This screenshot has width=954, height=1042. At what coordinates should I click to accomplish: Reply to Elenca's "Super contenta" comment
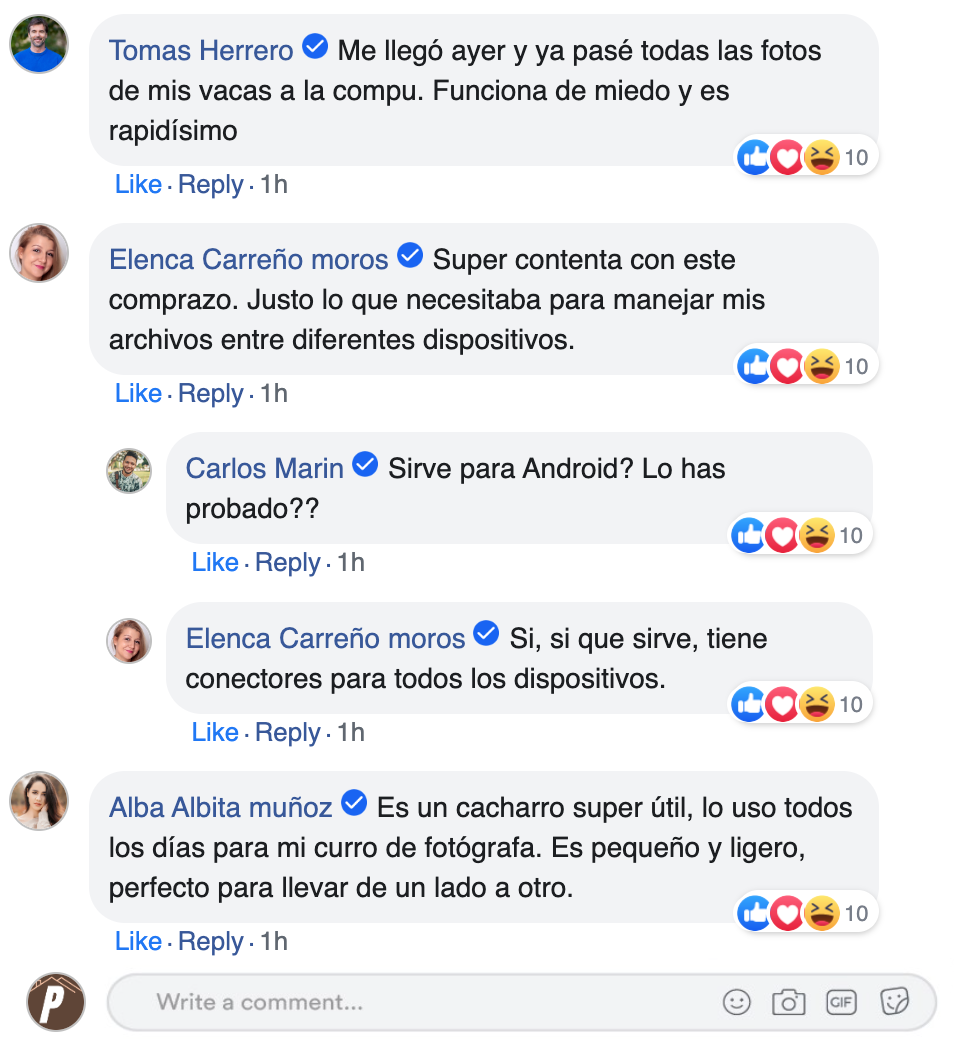tap(210, 394)
